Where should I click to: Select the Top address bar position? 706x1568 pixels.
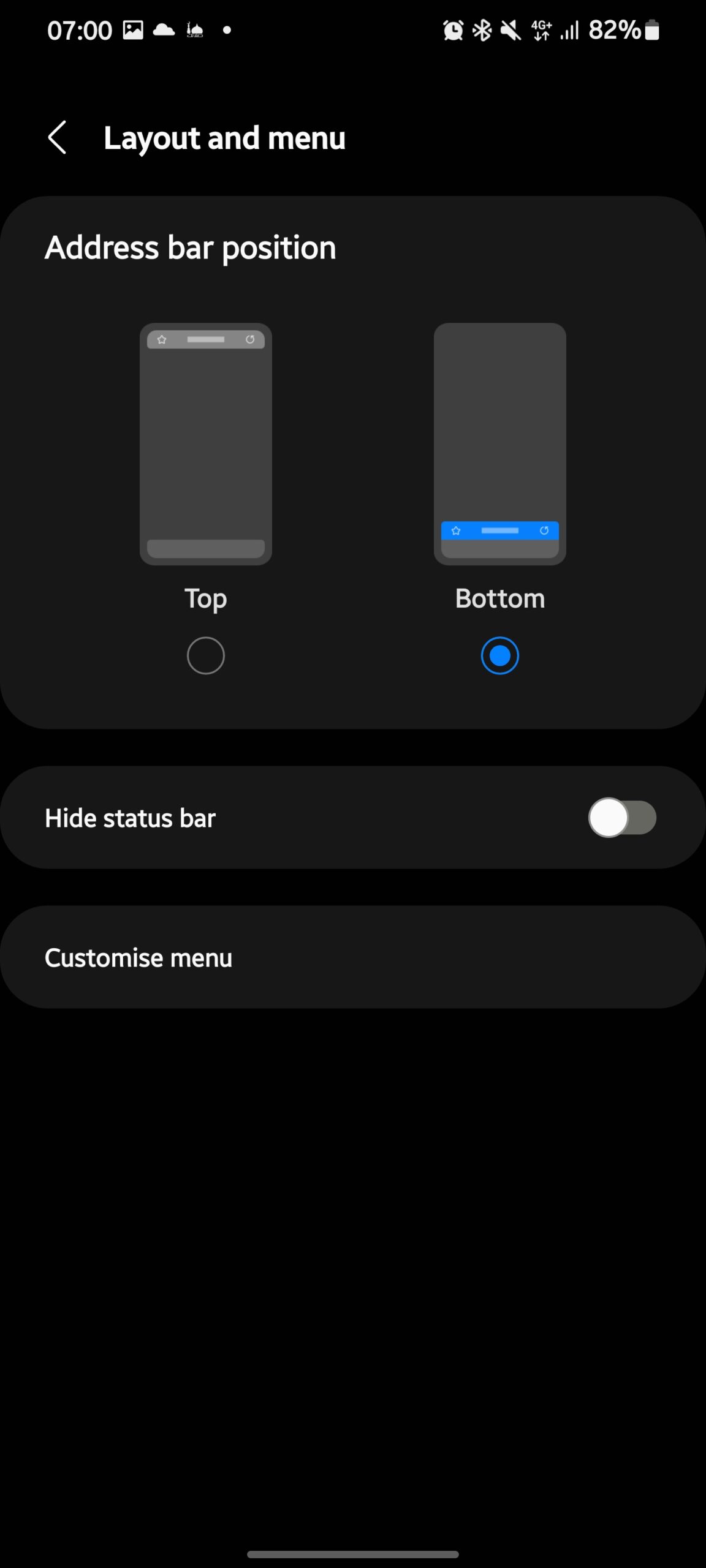click(205, 655)
